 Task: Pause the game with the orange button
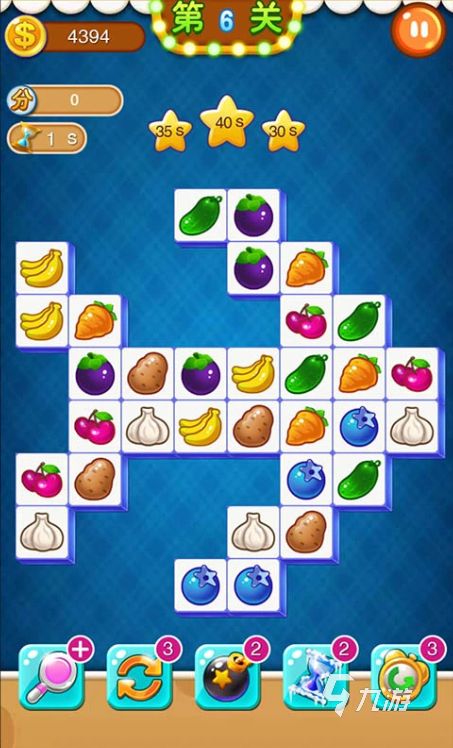pyautogui.click(x=419, y=30)
